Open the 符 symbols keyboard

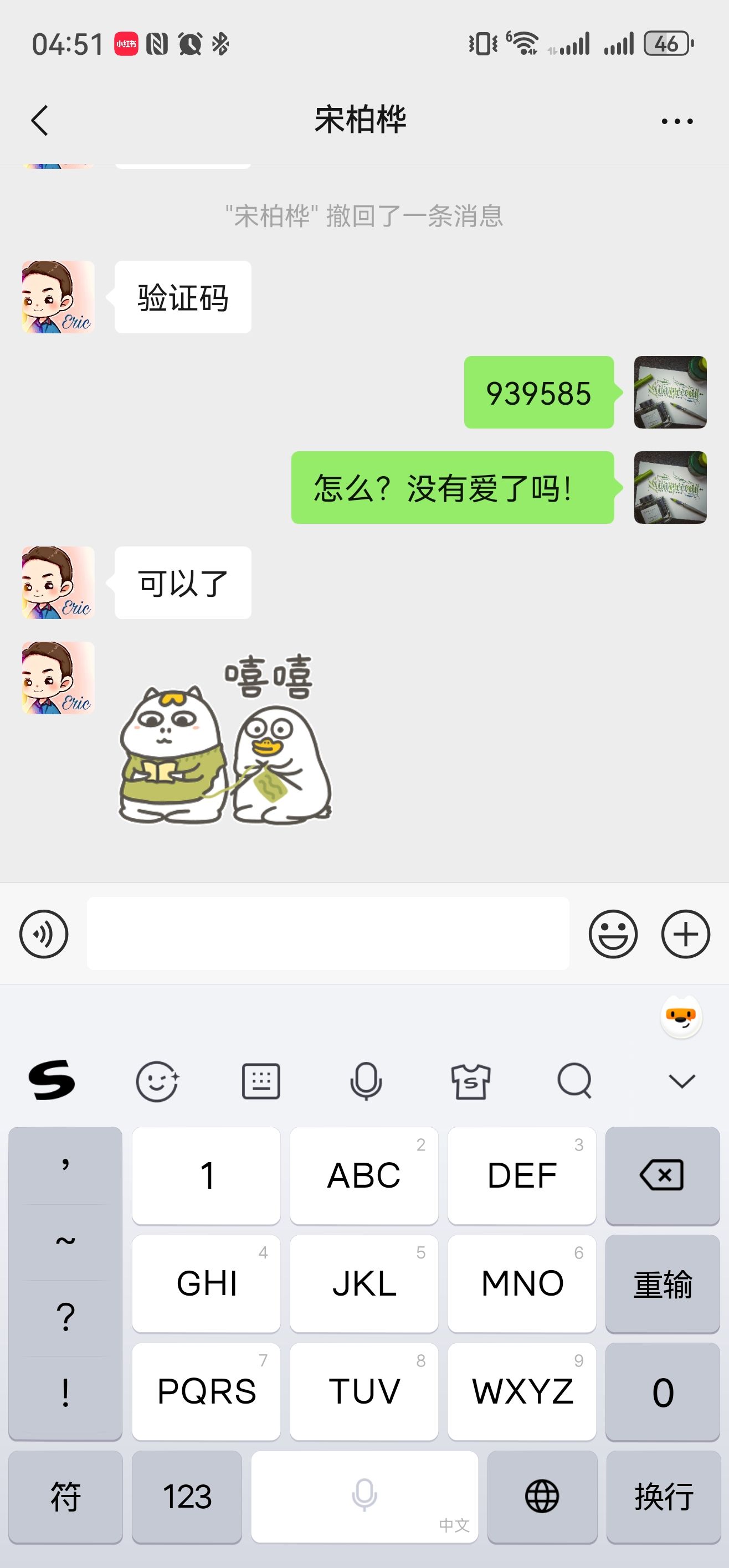[x=65, y=1497]
